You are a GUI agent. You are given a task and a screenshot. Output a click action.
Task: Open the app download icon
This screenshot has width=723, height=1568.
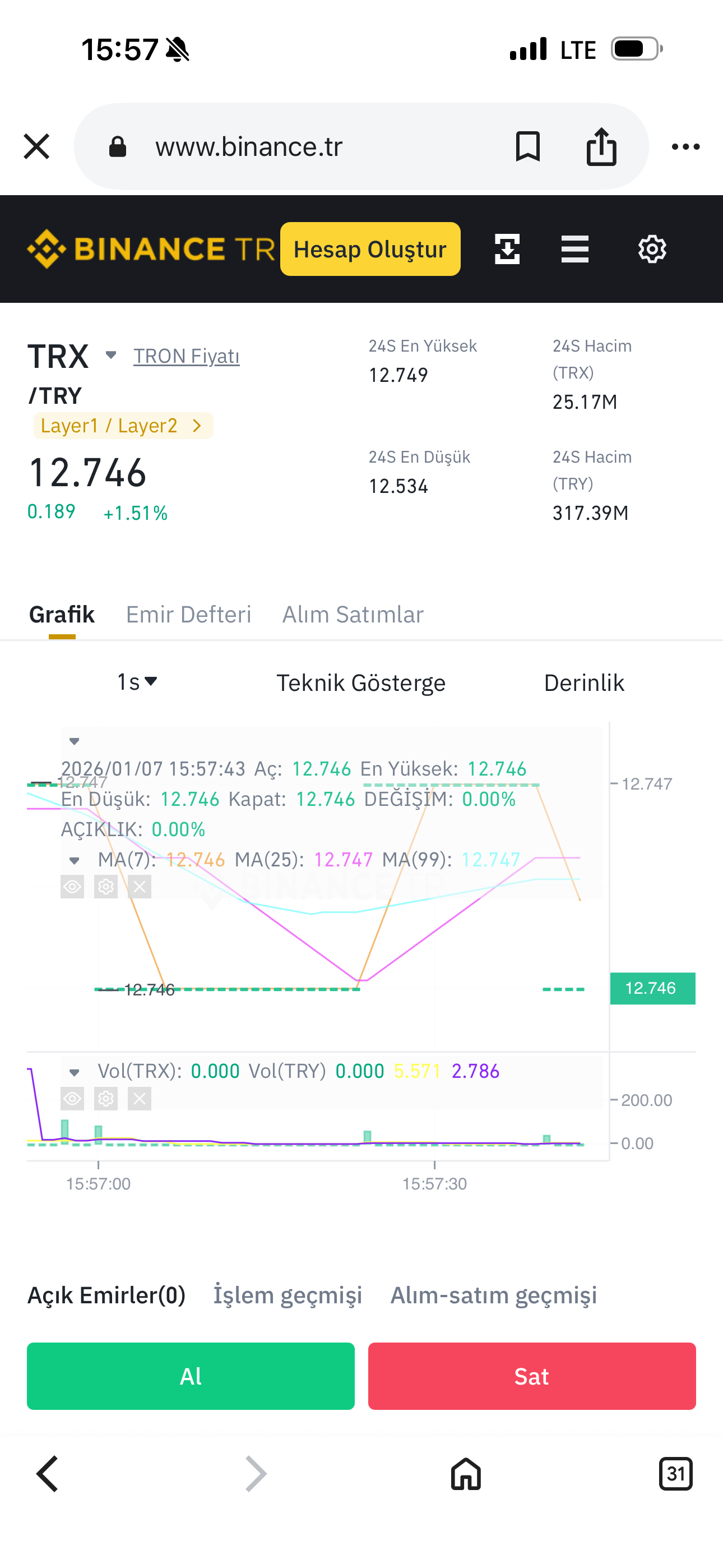[507, 249]
